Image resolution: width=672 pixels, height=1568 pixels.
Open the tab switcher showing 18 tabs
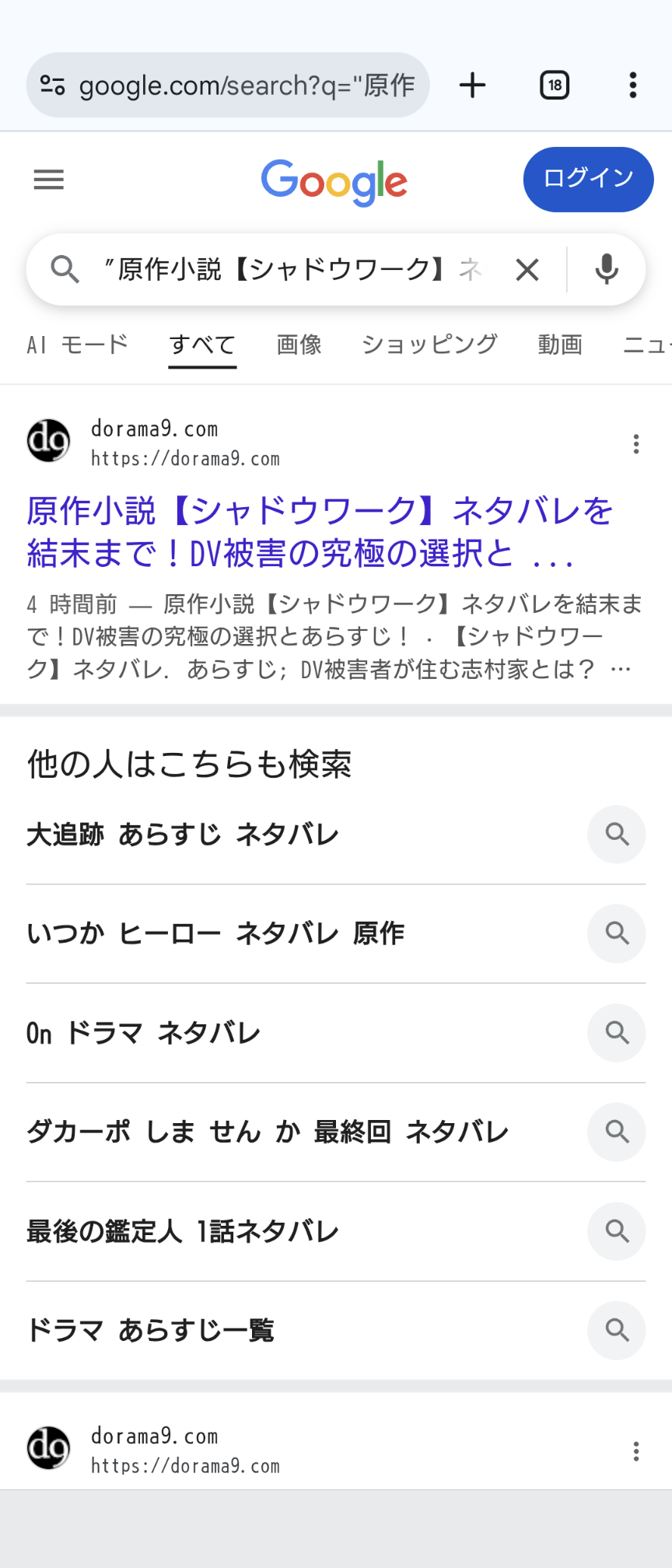click(555, 86)
